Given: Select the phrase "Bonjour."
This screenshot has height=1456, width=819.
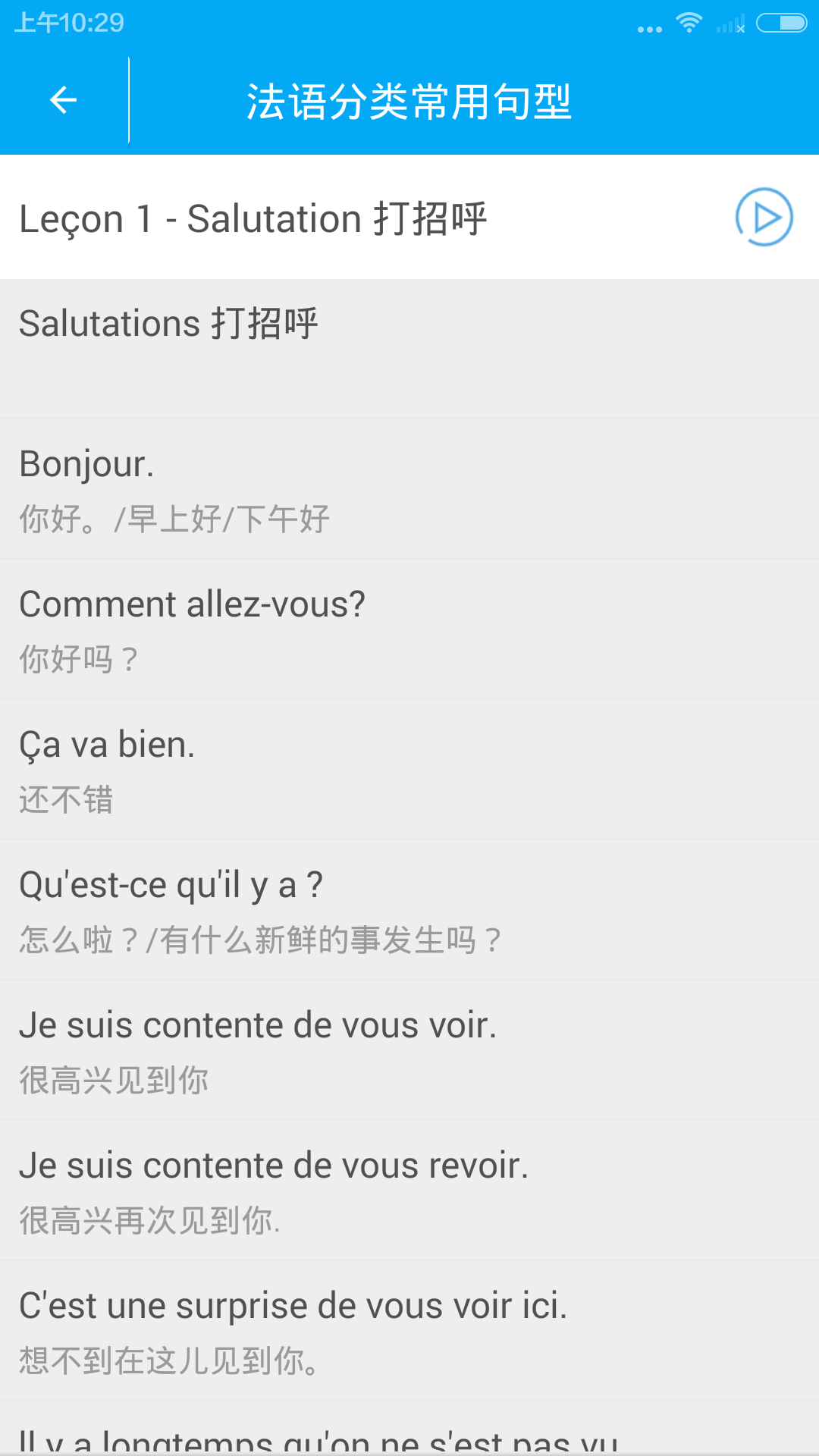Looking at the screenshot, I should click(x=409, y=489).
